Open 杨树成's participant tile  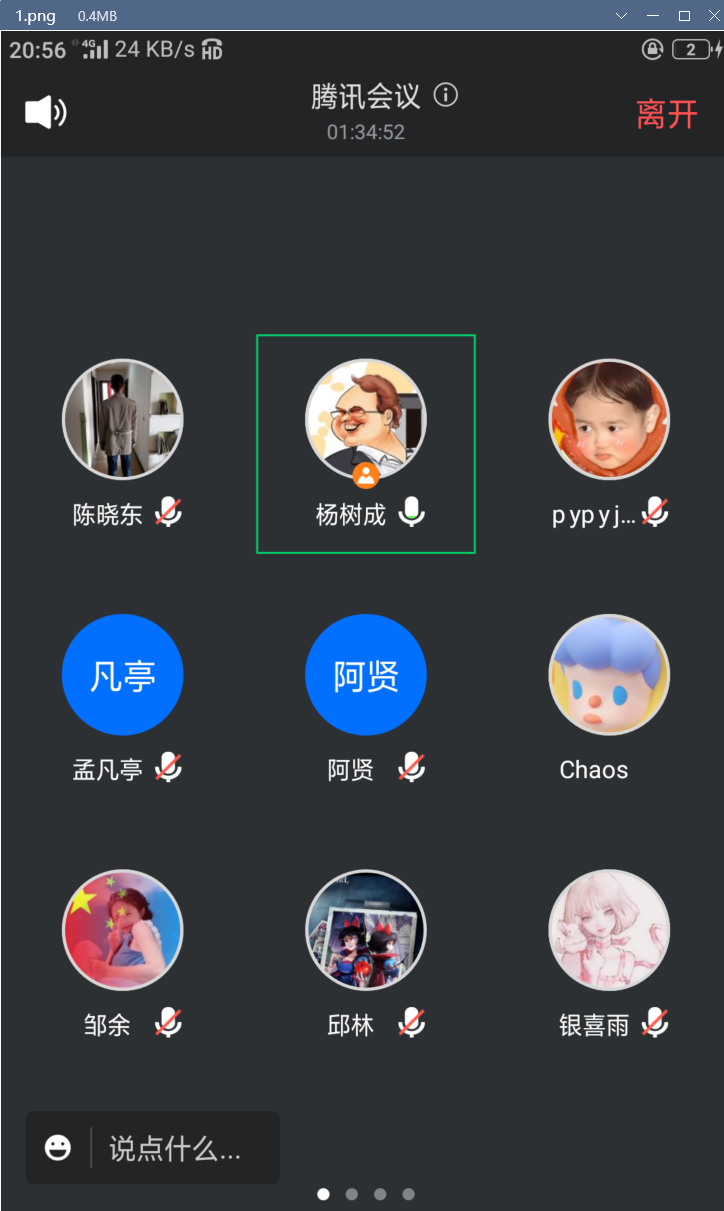(366, 443)
